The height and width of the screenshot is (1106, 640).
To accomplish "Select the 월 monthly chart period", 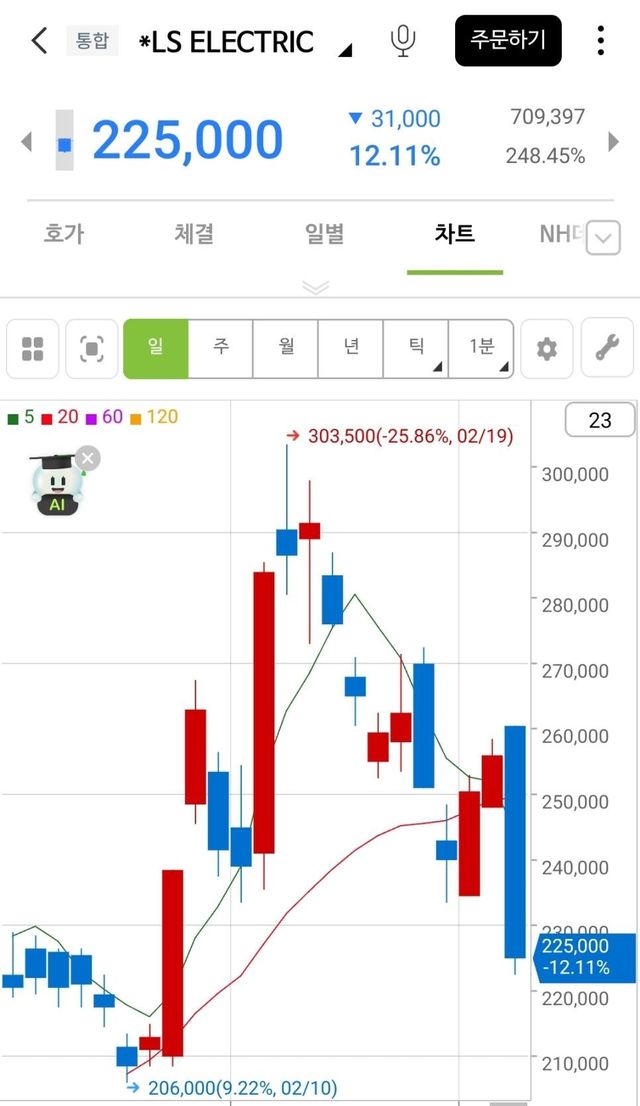I will tap(286, 348).
